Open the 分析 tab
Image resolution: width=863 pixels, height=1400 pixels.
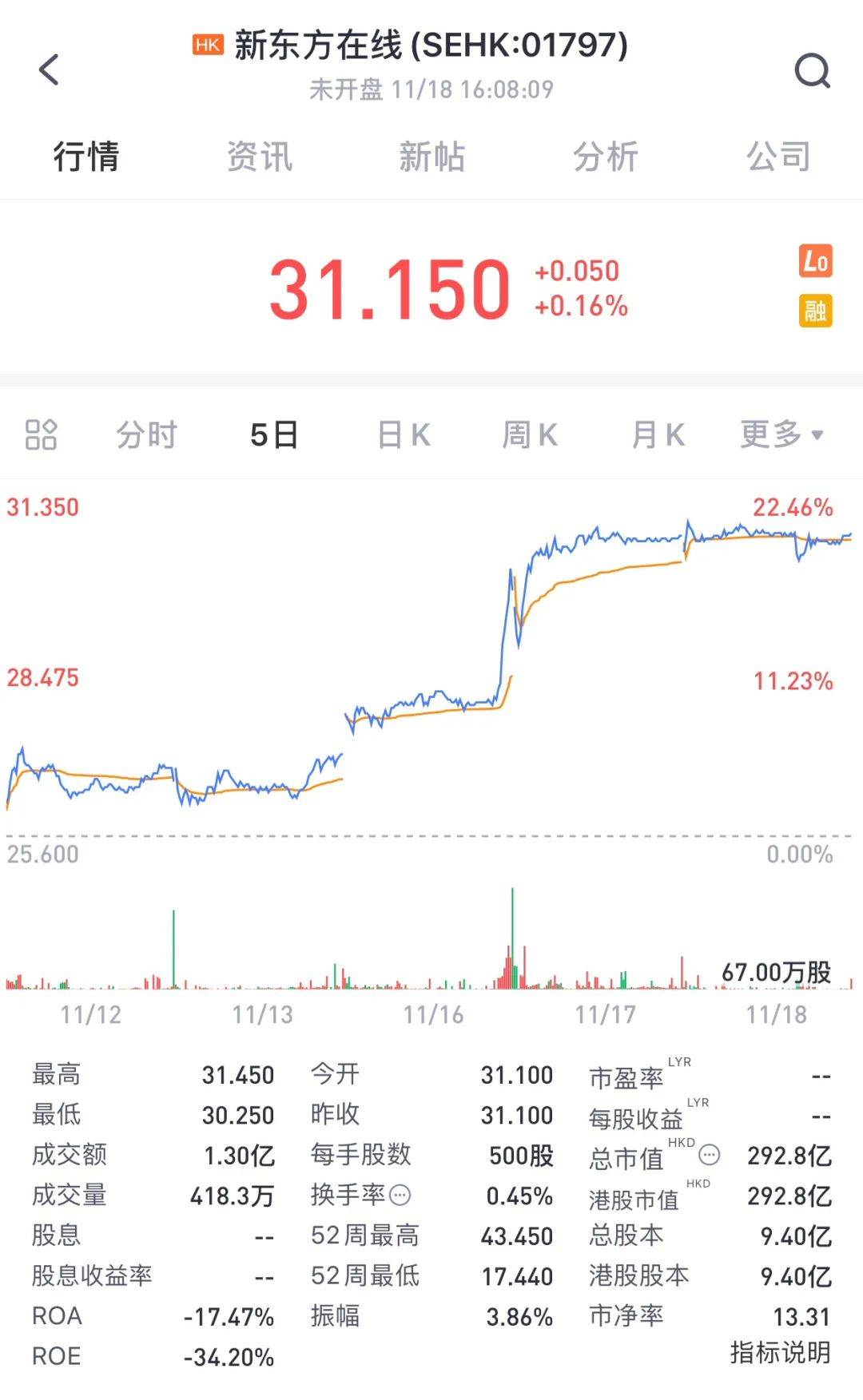[x=606, y=157]
